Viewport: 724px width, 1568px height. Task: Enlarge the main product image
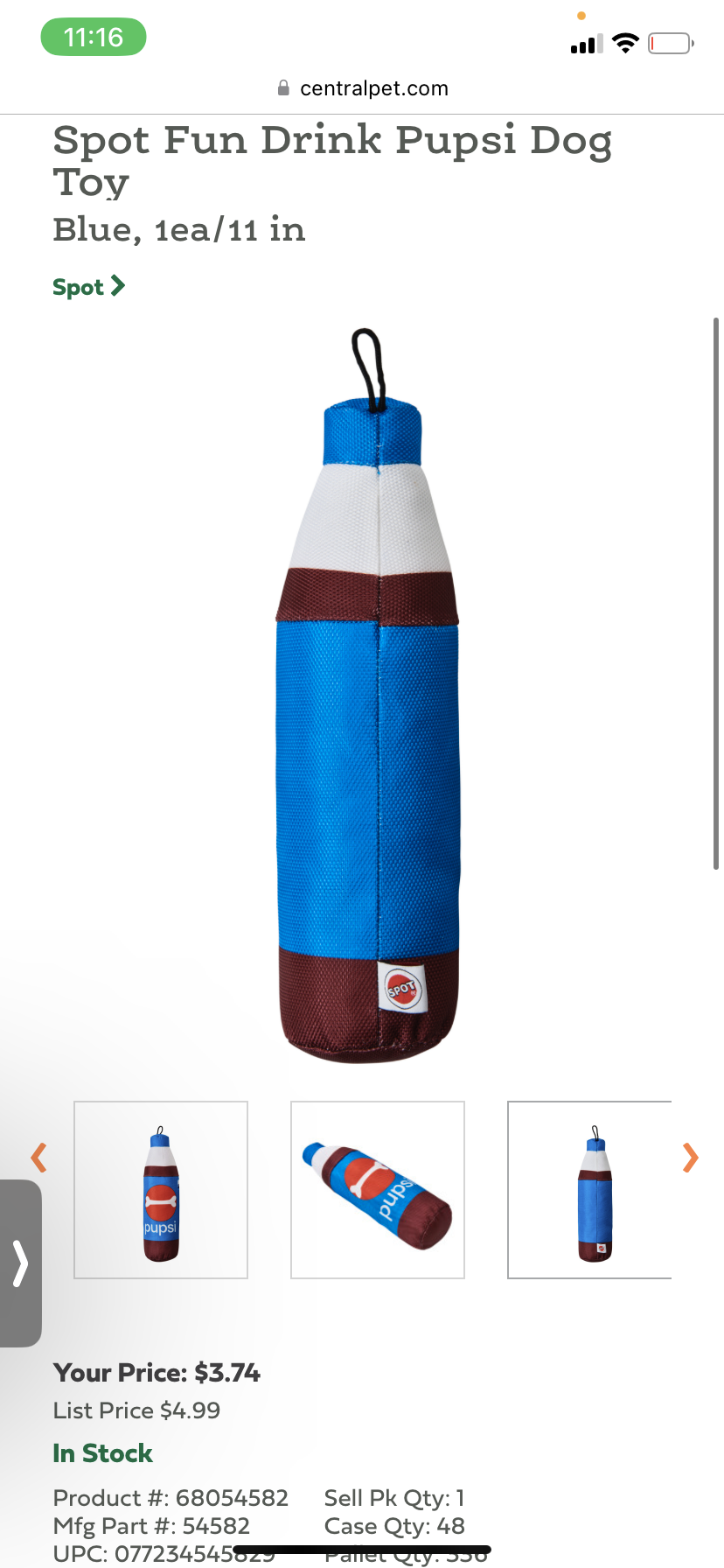click(368, 700)
